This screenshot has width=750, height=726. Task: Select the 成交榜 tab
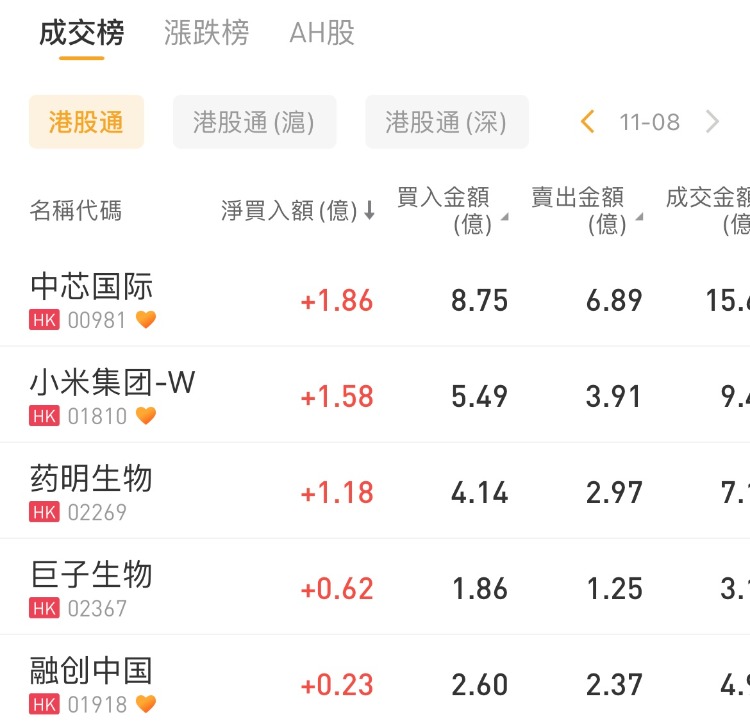(82, 34)
